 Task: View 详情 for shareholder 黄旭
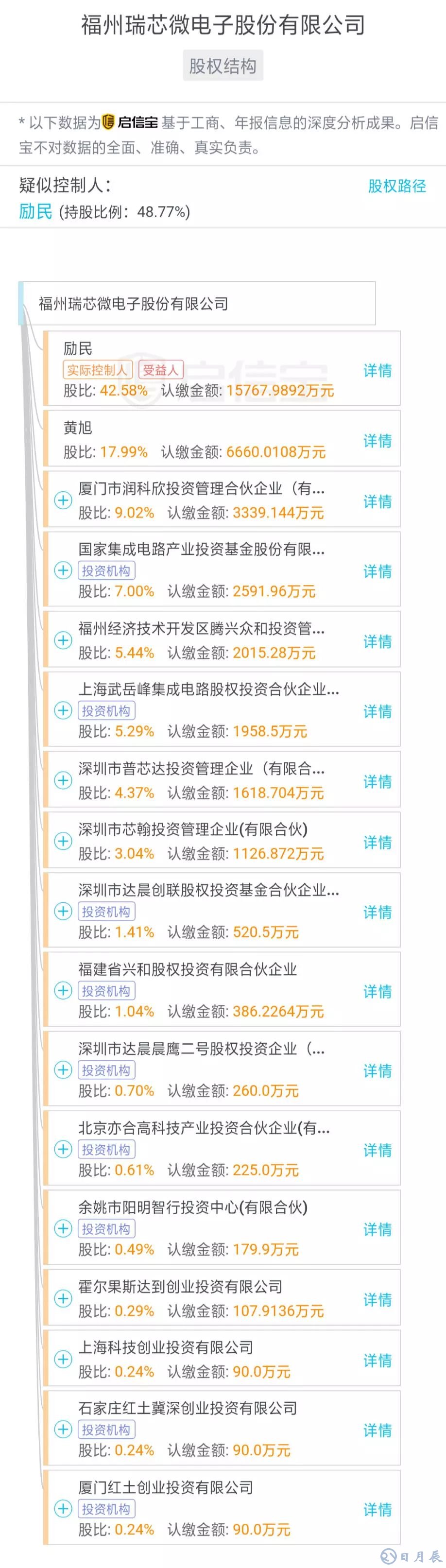pos(377,441)
